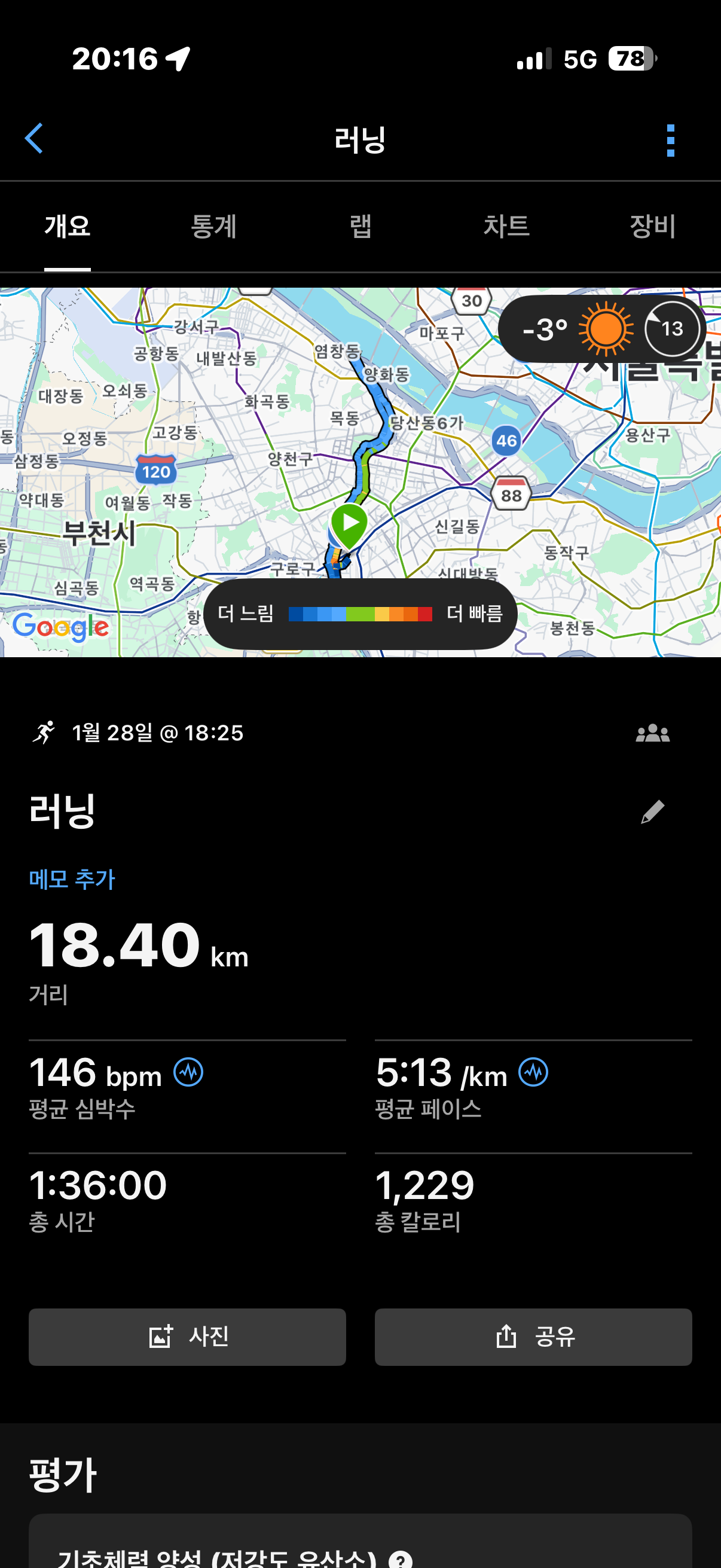The width and height of the screenshot is (721, 1568).
Task: Toggle the overflow menu with three dots
Action: (670, 139)
